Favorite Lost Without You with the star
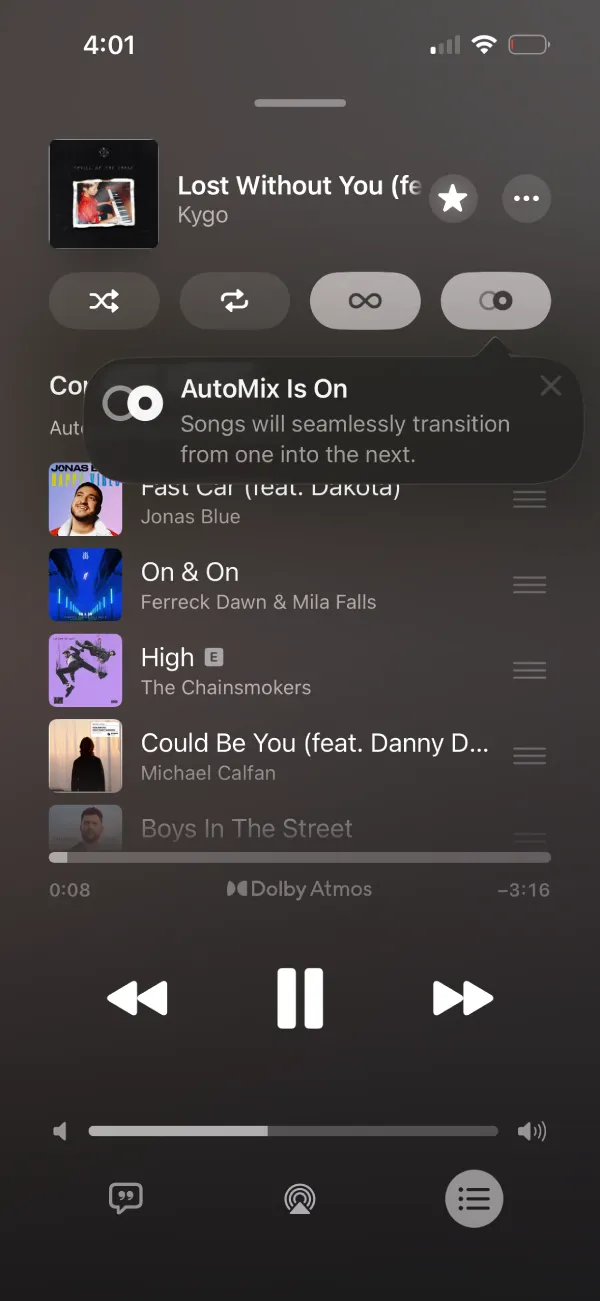The height and width of the screenshot is (1301, 600). click(x=453, y=198)
